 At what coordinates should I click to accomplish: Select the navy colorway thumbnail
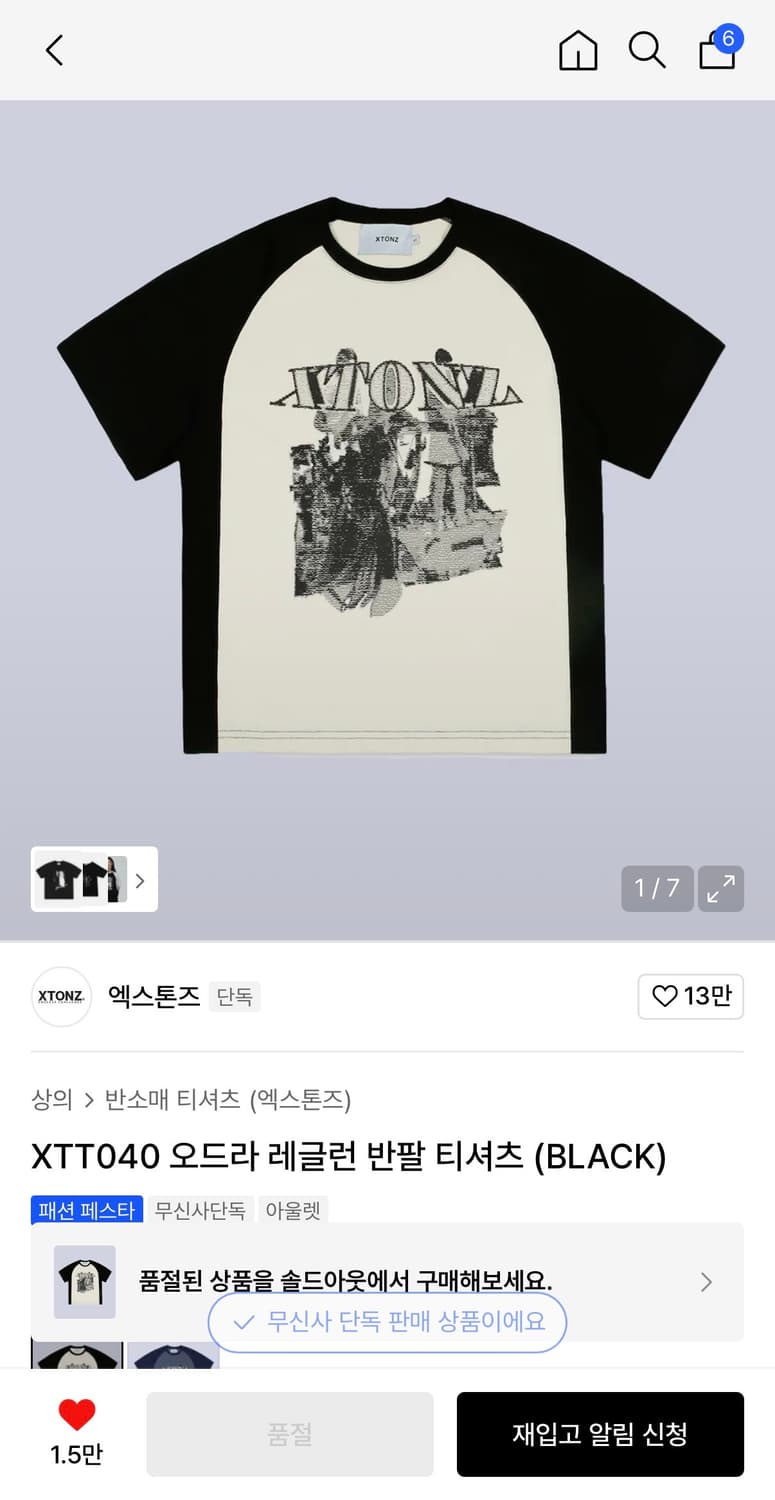click(x=174, y=1360)
